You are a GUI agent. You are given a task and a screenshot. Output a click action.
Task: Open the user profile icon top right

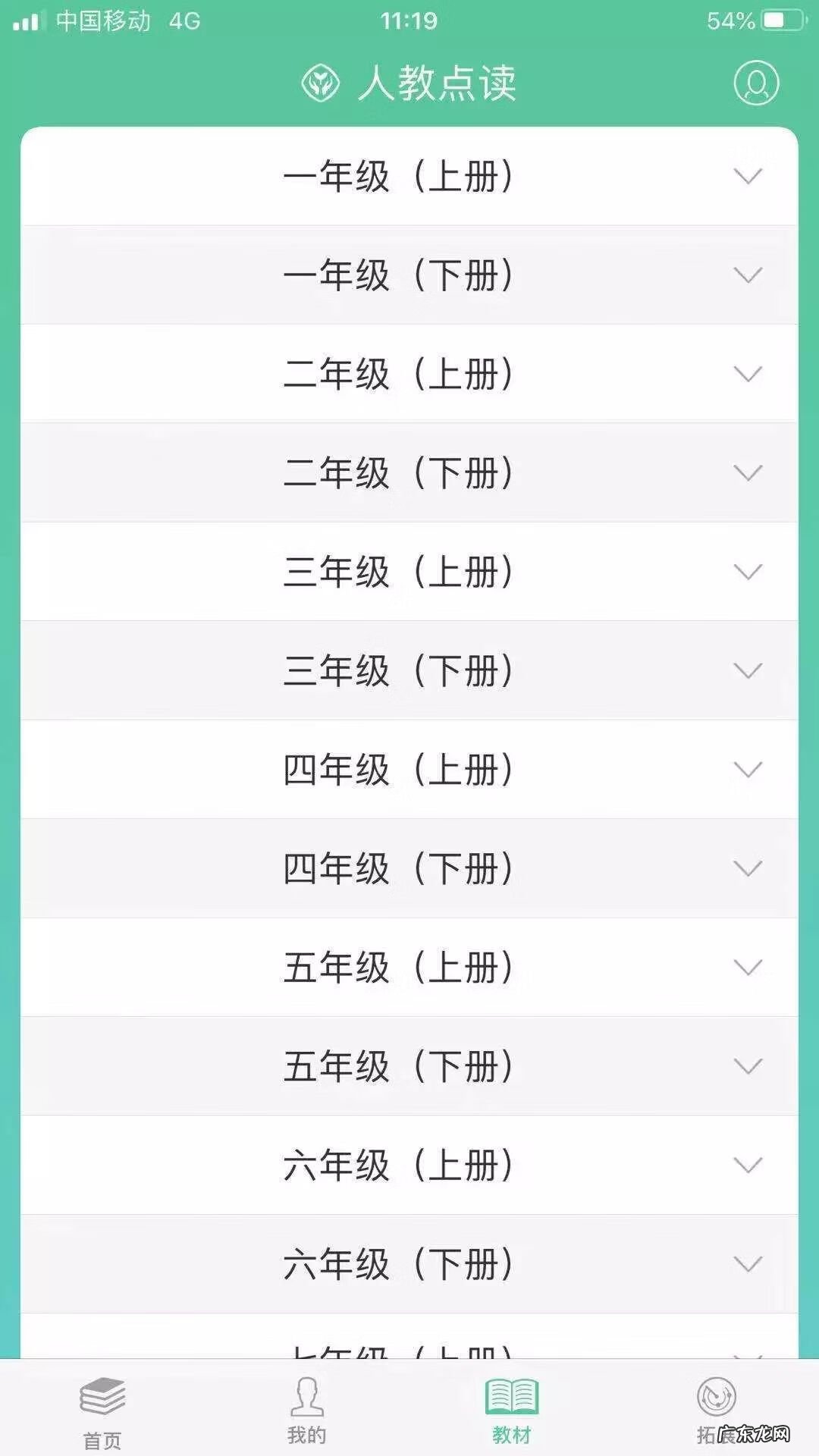click(756, 84)
